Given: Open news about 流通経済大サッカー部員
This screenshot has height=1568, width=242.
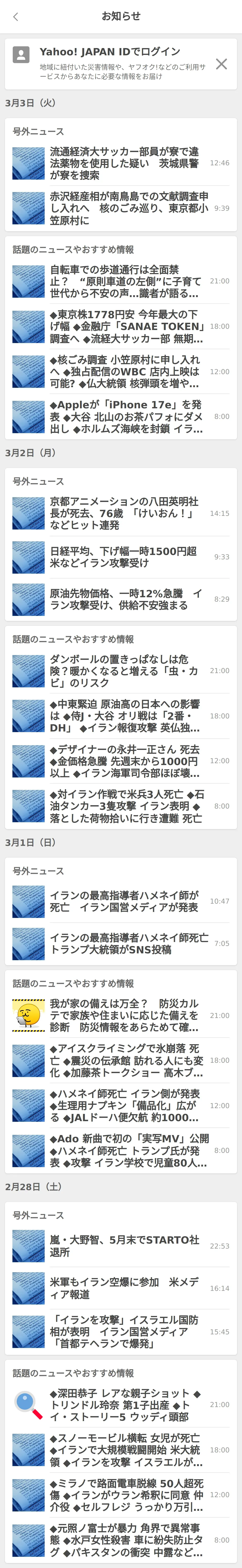Looking at the screenshot, I should coord(125,163).
